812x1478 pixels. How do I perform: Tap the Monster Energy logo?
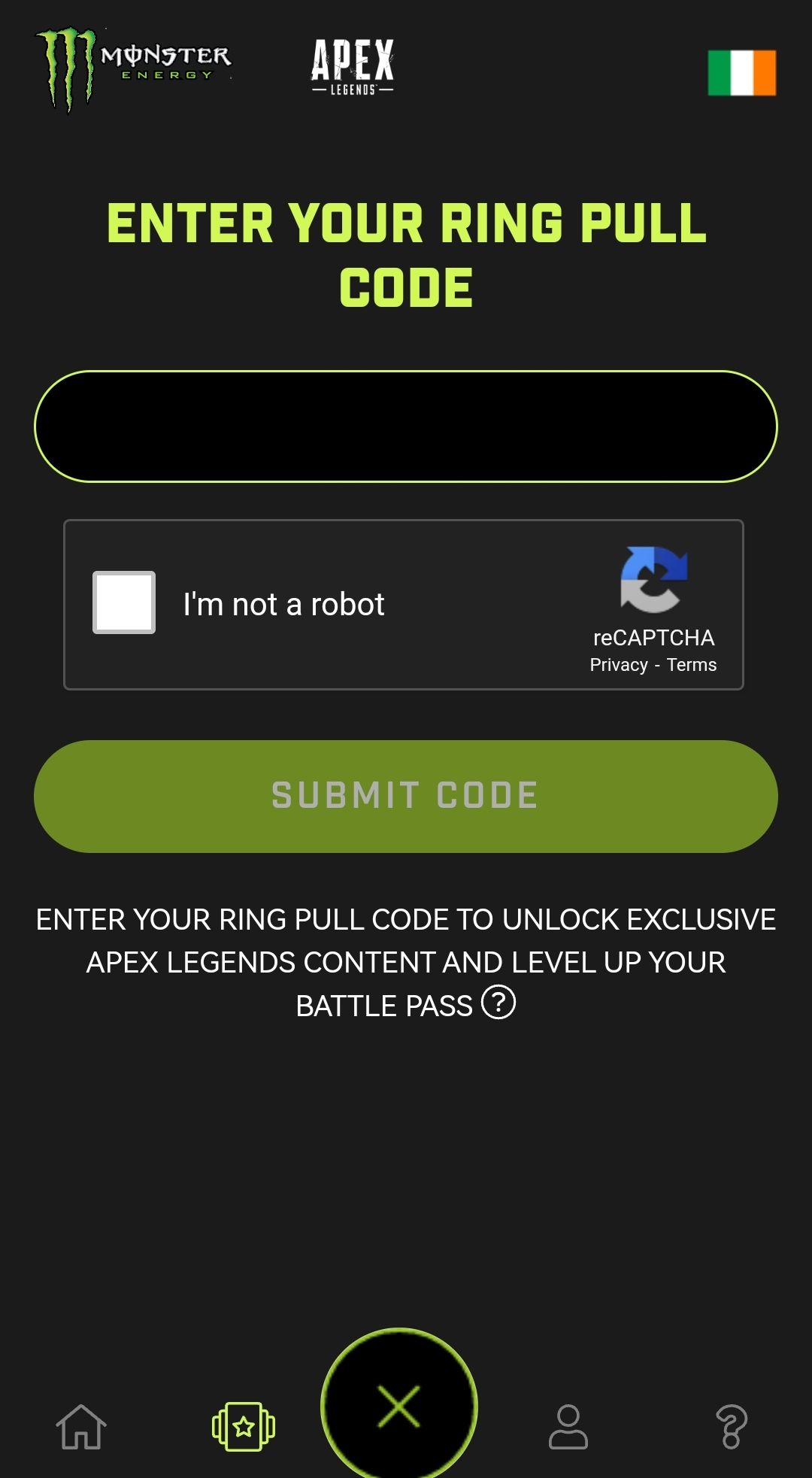click(134, 68)
